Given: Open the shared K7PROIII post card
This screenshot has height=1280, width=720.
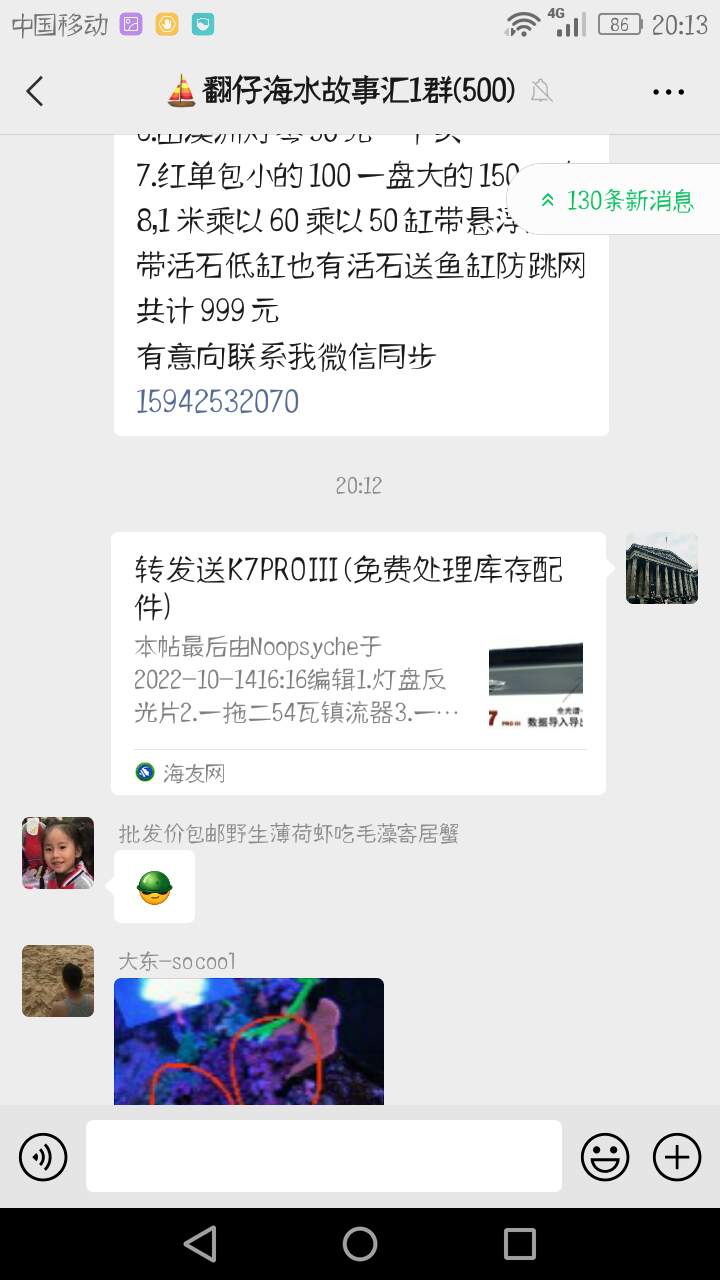Looking at the screenshot, I should pyautogui.click(x=358, y=662).
